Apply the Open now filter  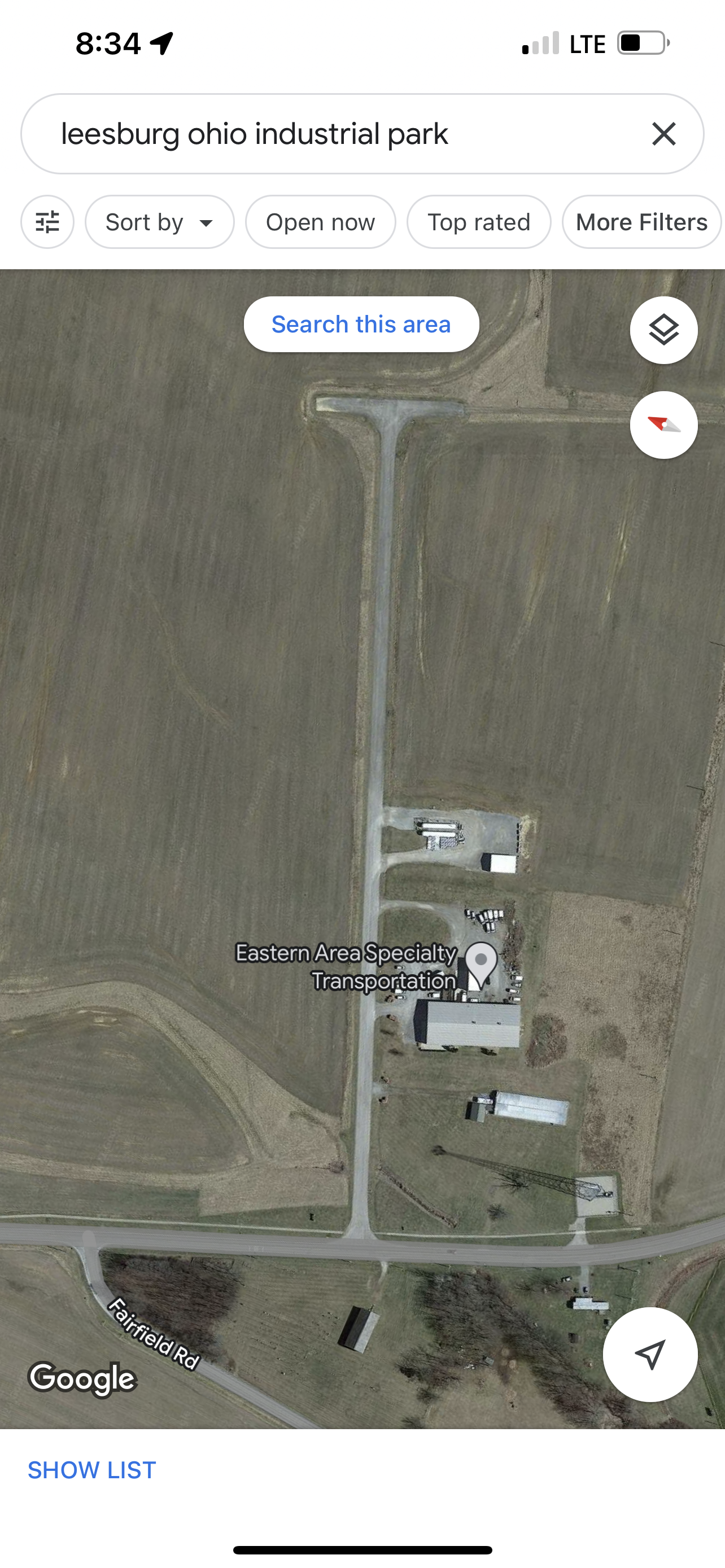click(320, 222)
